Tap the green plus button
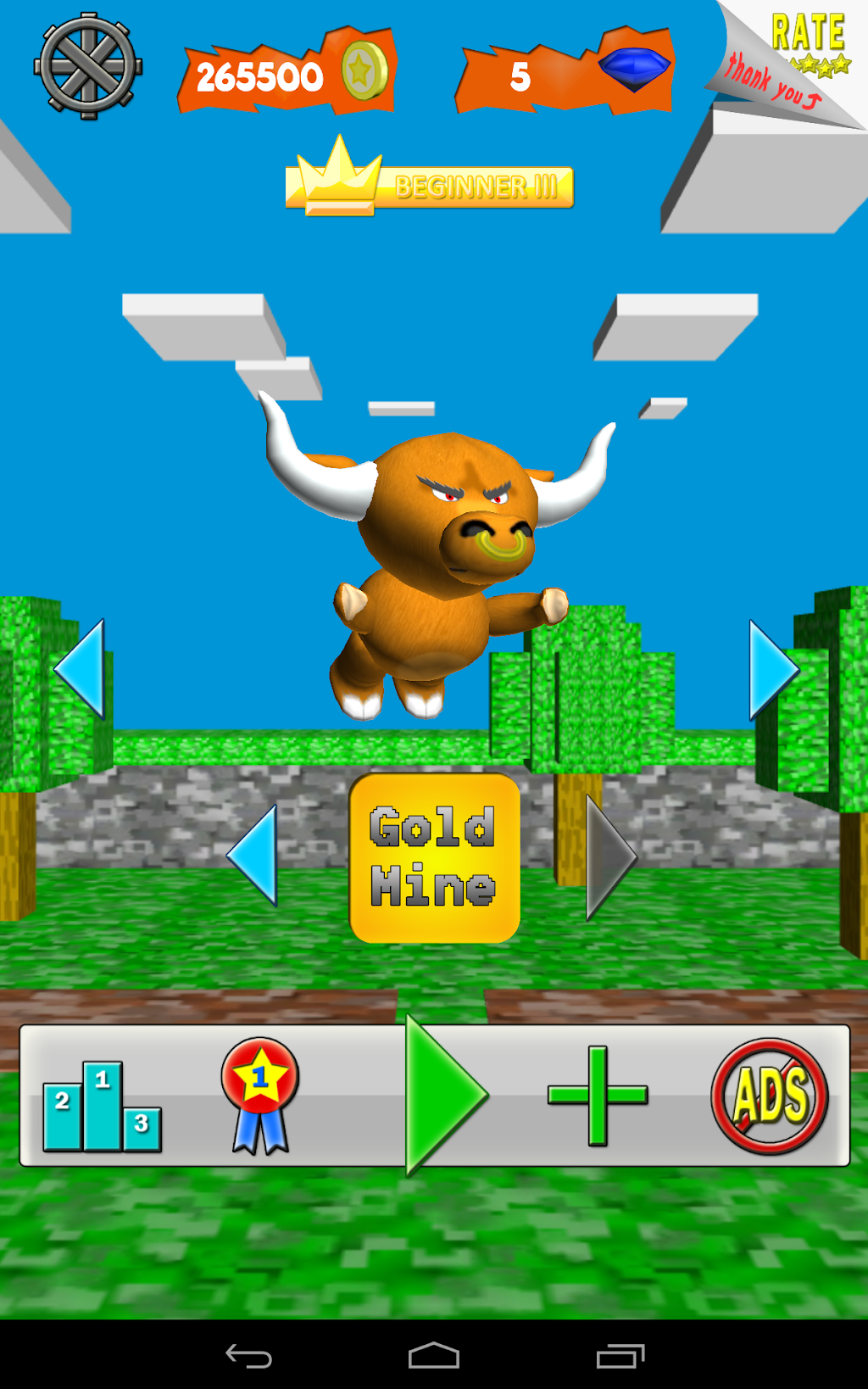This screenshot has height=1389, width=868. pos(598,1095)
